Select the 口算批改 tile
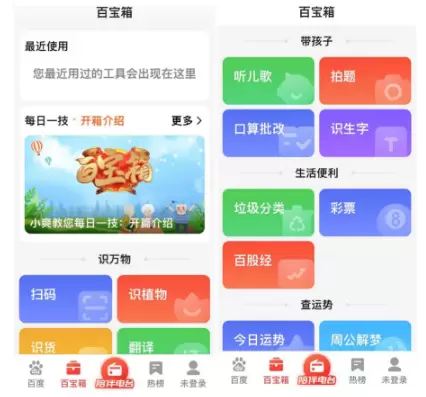 click(x=268, y=133)
